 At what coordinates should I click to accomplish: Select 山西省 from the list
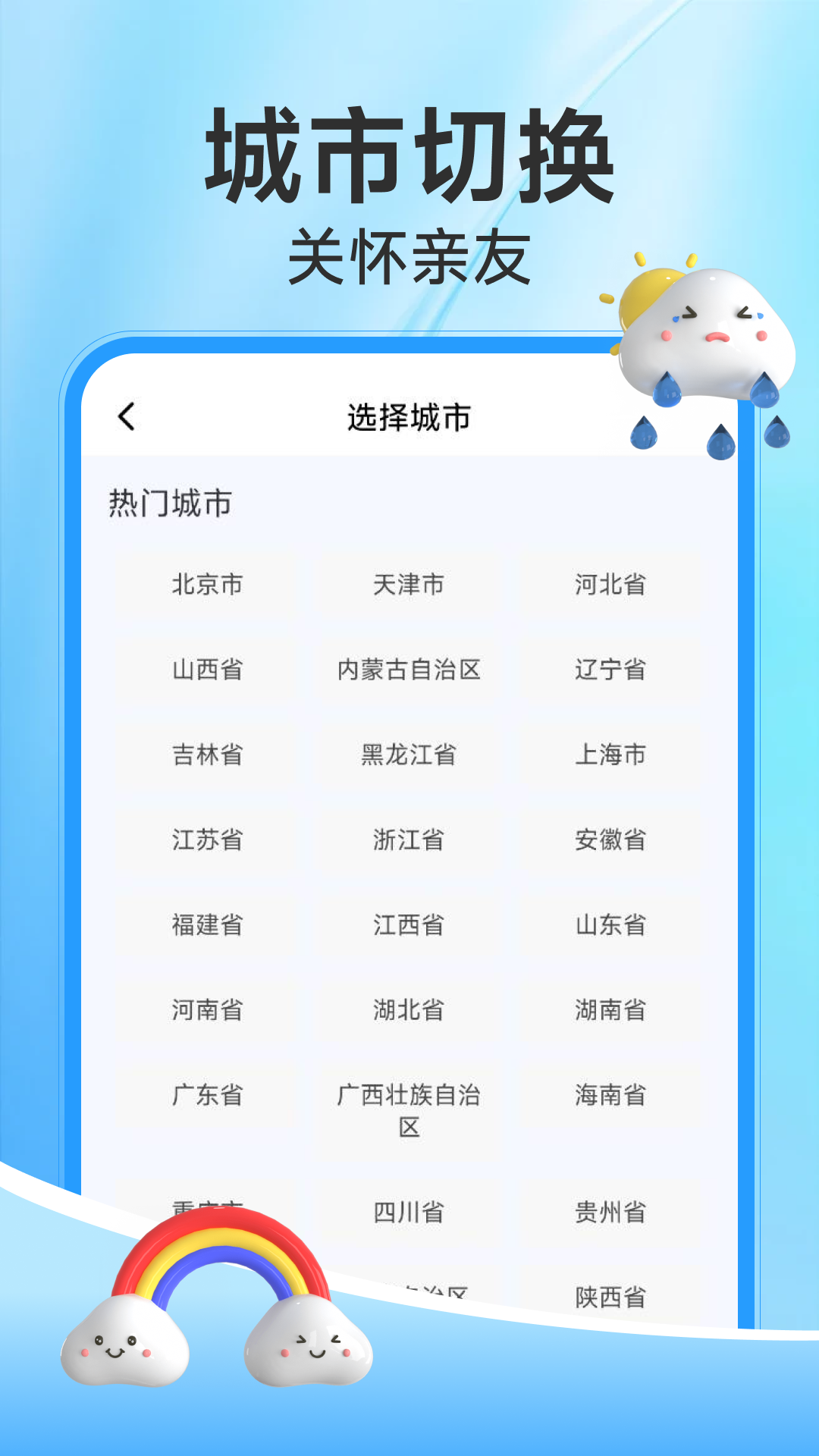[x=209, y=670]
